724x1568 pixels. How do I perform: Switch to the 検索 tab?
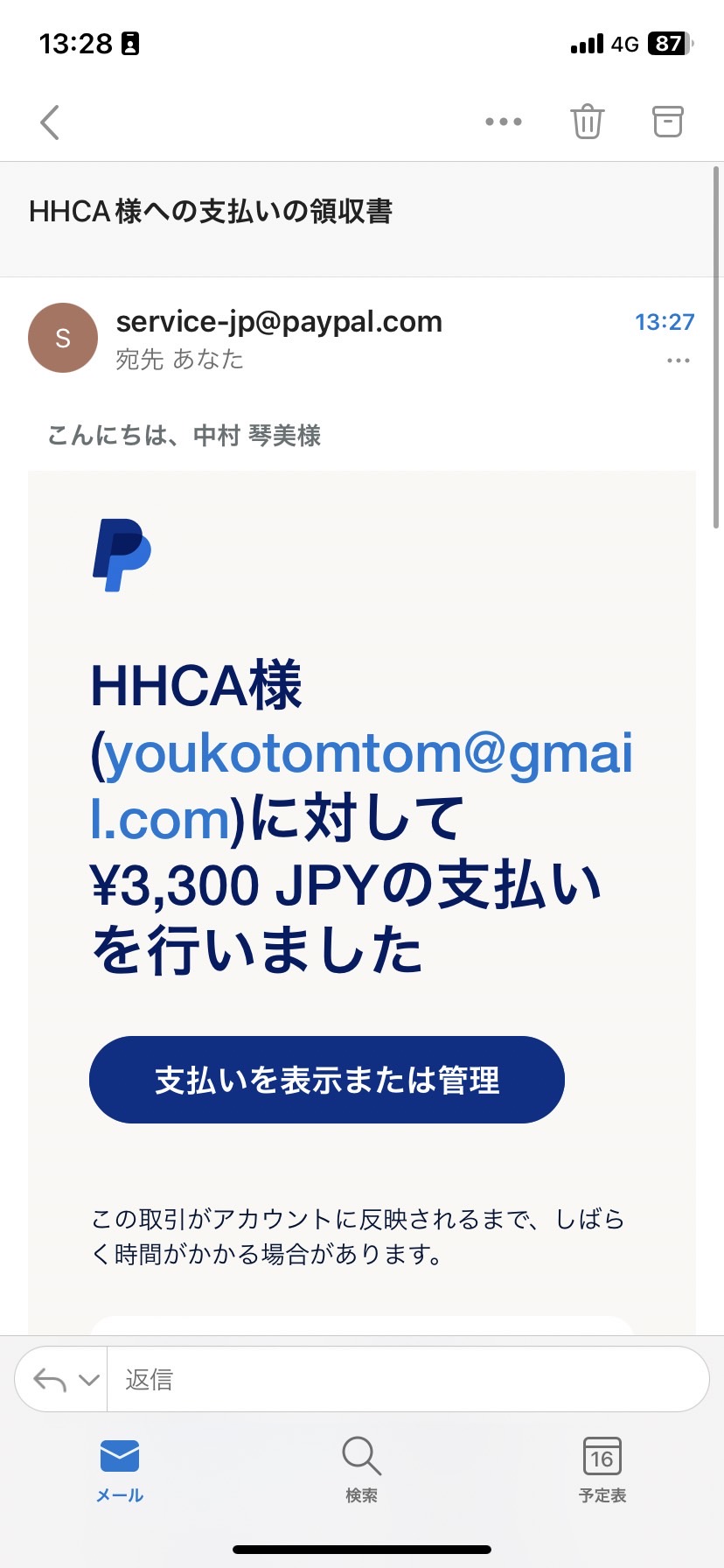(361, 1472)
